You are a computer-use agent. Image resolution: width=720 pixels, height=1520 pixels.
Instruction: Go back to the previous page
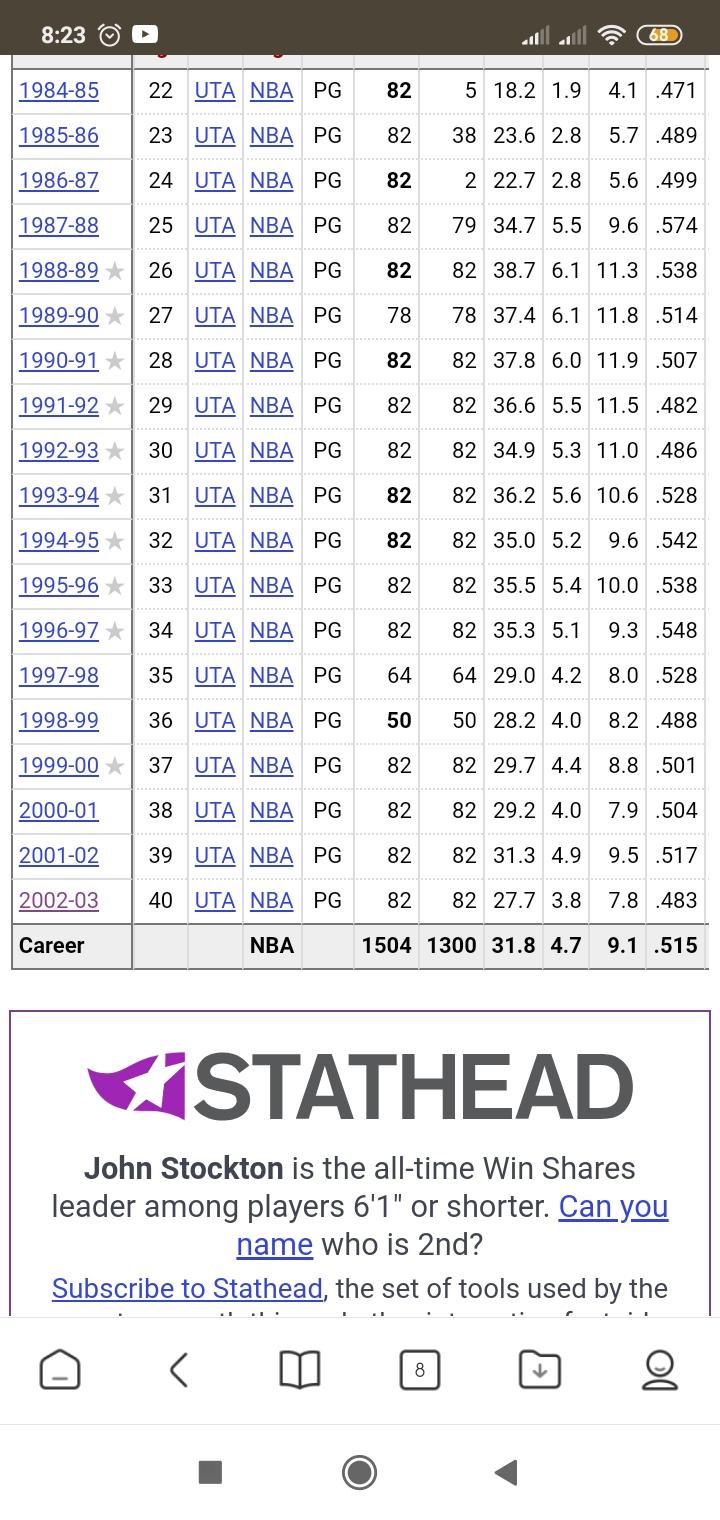pos(179,1370)
